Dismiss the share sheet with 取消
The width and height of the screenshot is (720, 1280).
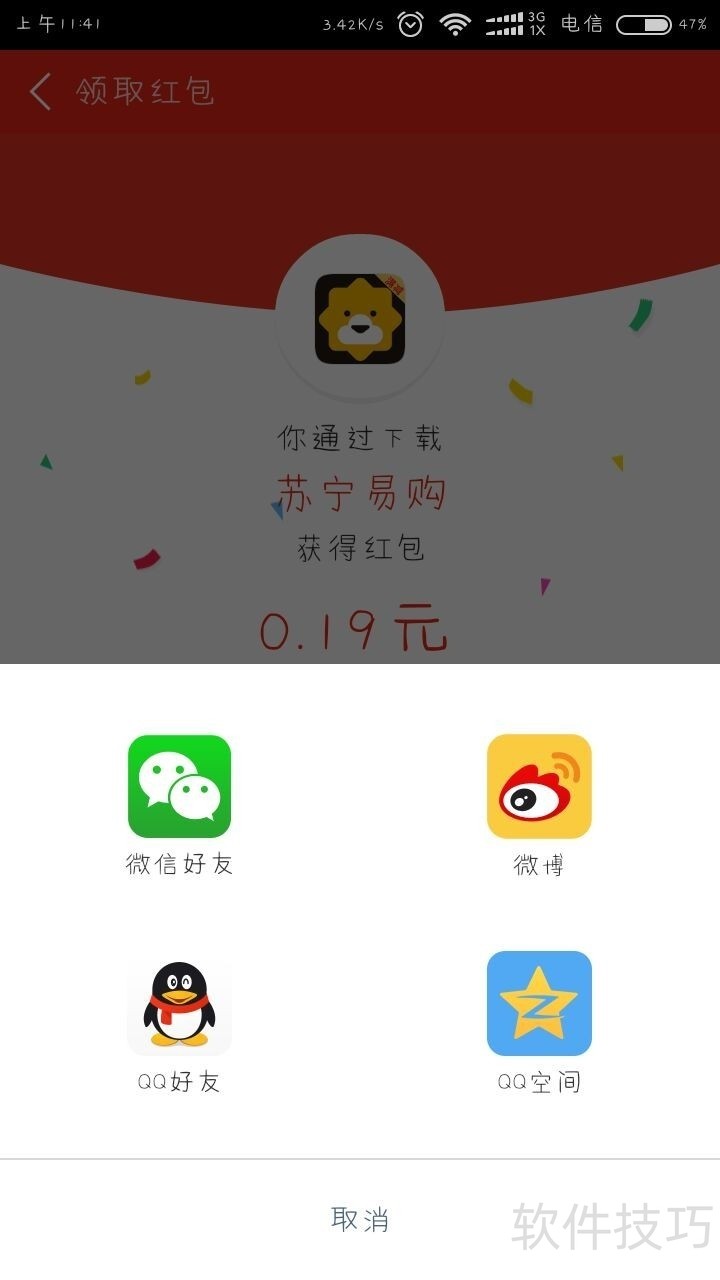[360, 1218]
